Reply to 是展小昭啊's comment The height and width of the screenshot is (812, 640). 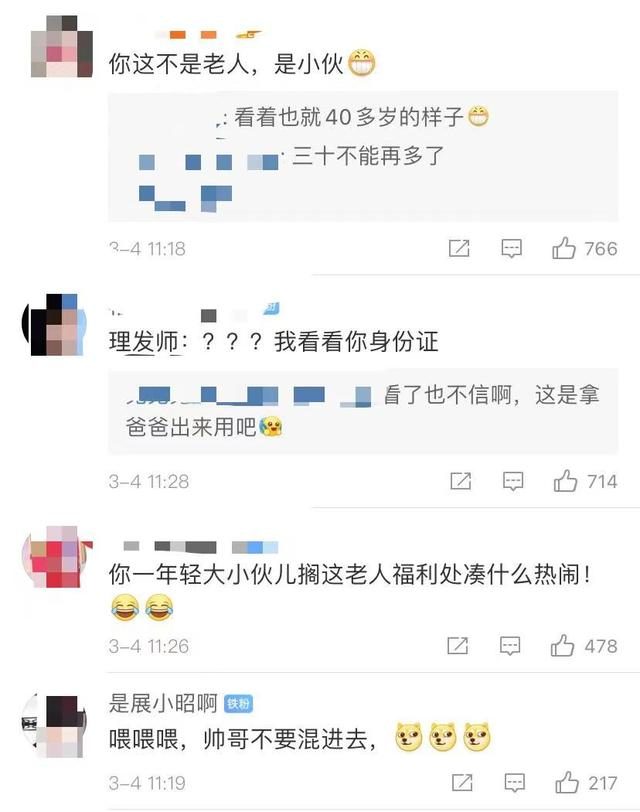(x=512, y=782)
